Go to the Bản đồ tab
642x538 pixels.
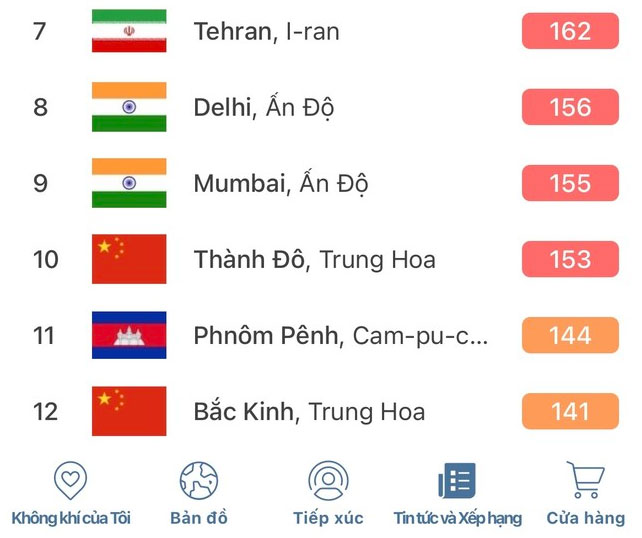pos(199,494)
